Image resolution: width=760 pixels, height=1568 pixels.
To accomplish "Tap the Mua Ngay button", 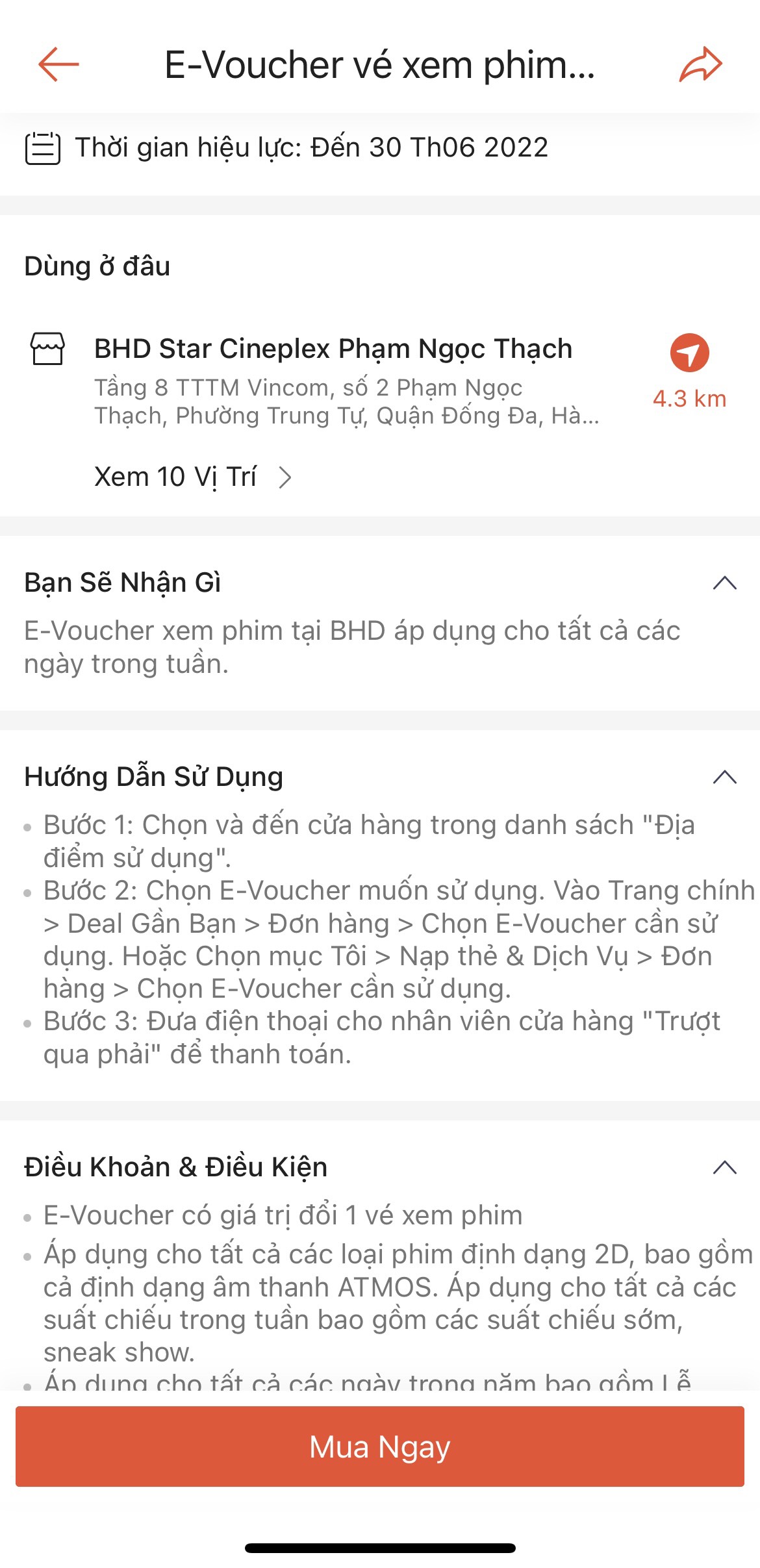I will (380, 1447).
